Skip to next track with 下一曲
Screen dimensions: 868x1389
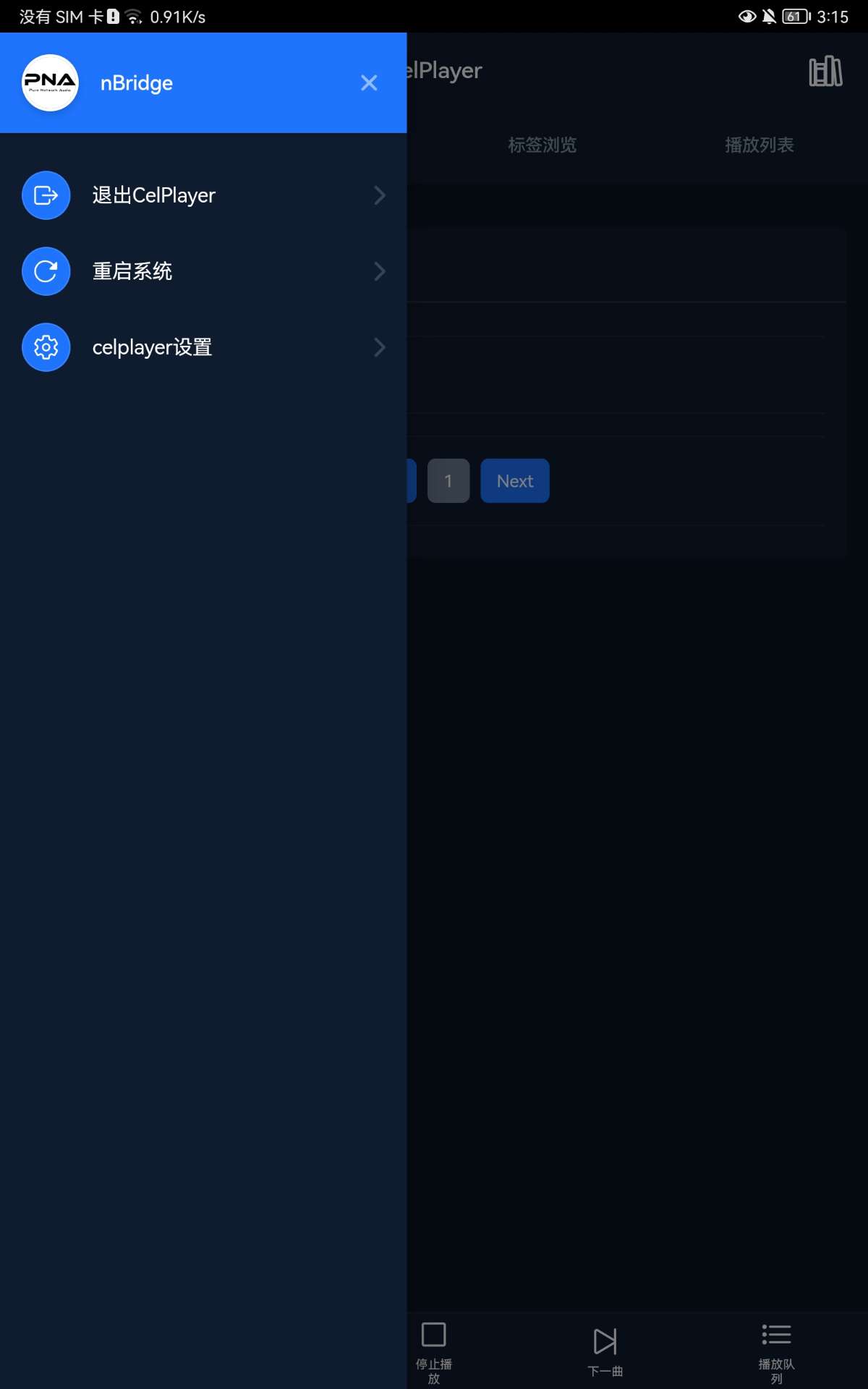pyautogui.click(x=605, y=1350)
